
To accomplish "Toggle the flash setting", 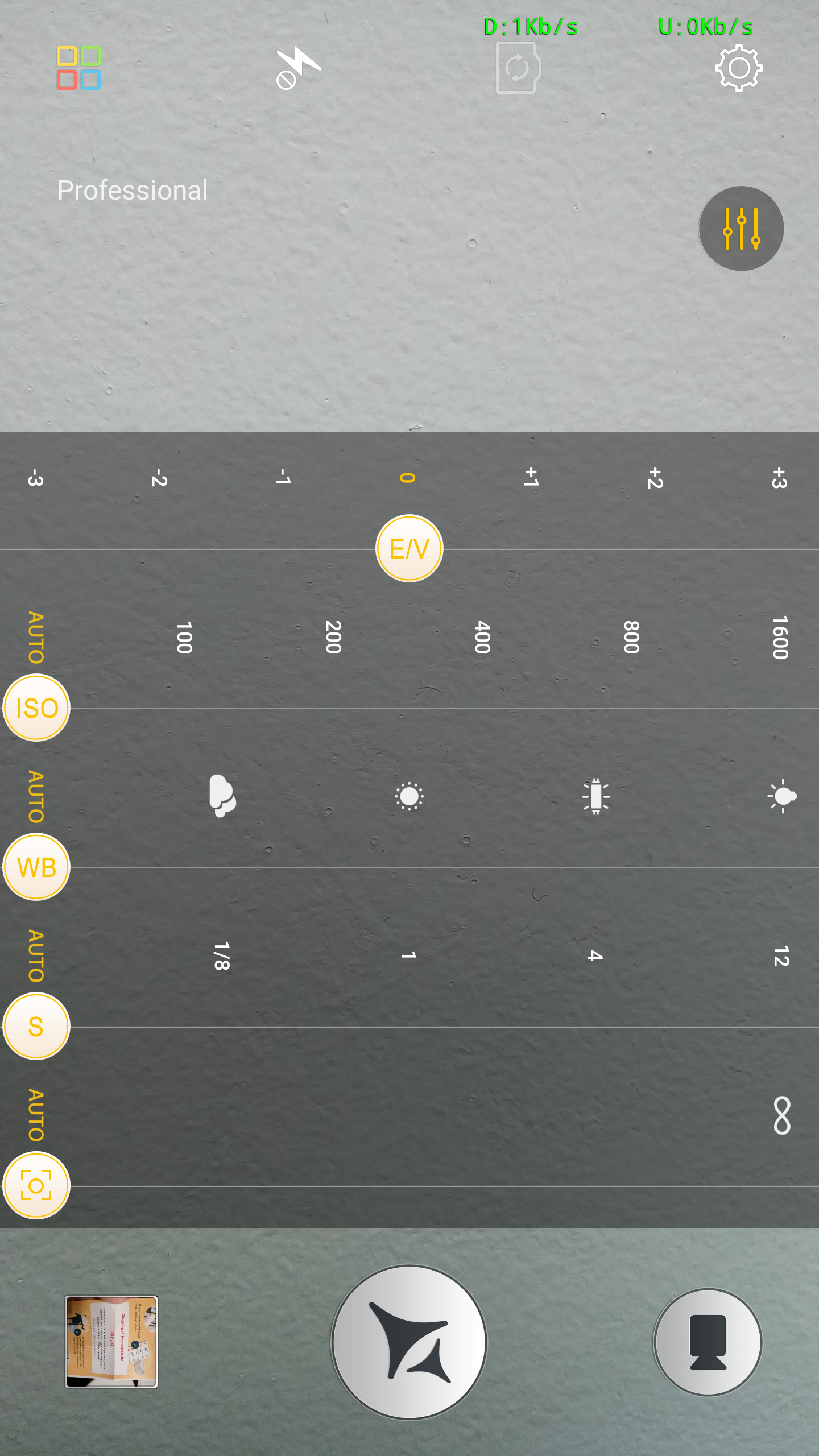I will click(x=297, y=68).
